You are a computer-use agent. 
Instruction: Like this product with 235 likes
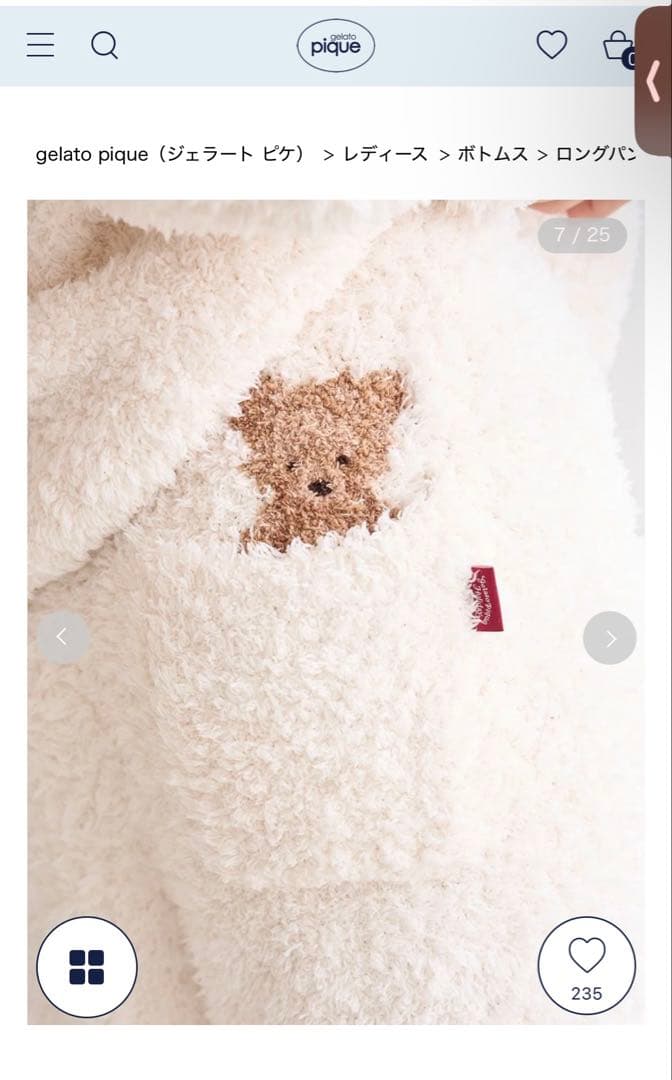click(587, 966)
